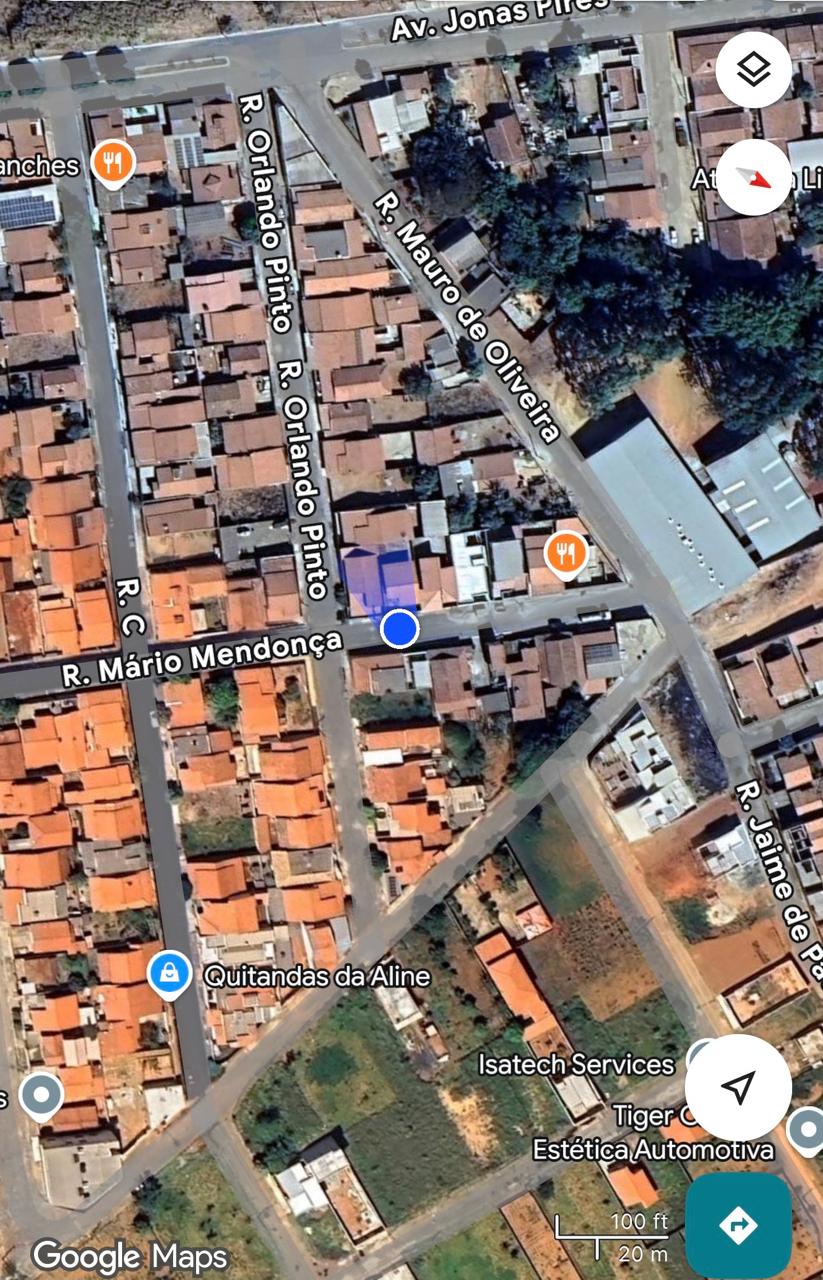This screenshot has width=823, height=1280.
Task: Select the restaurant pin on R. Mário Mendonça
Action: (x=566, y=552)
